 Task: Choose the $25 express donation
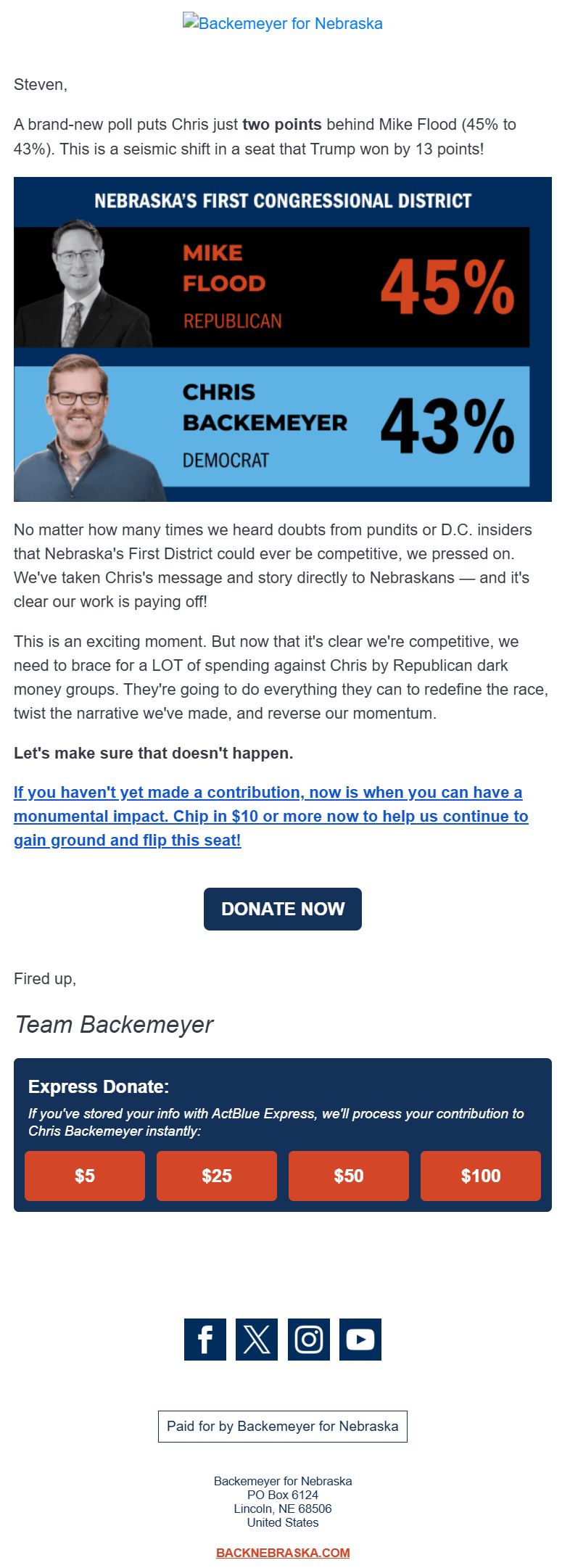coord(217,1176)
